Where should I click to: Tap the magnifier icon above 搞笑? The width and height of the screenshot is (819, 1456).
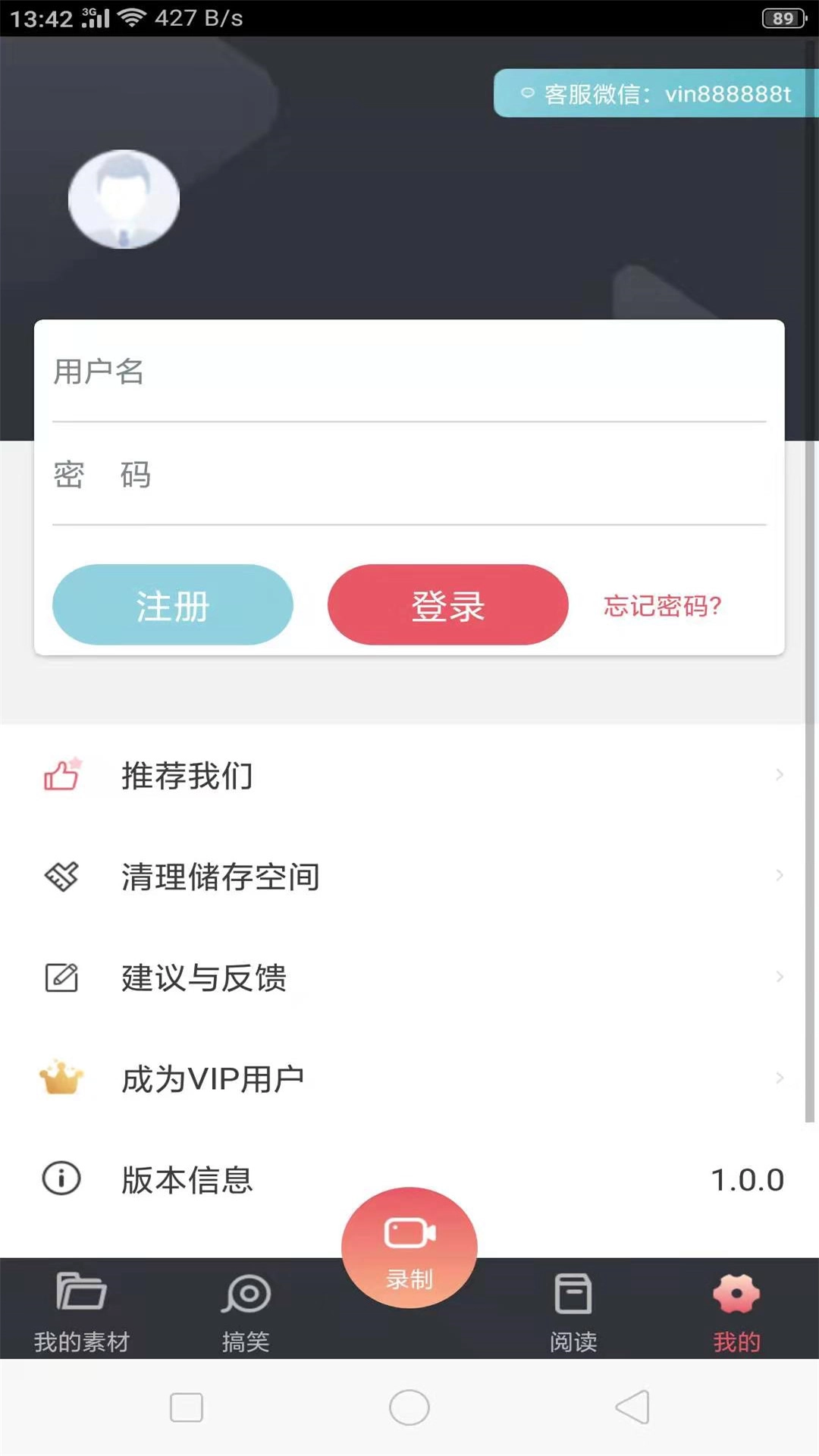[245, 1293]
